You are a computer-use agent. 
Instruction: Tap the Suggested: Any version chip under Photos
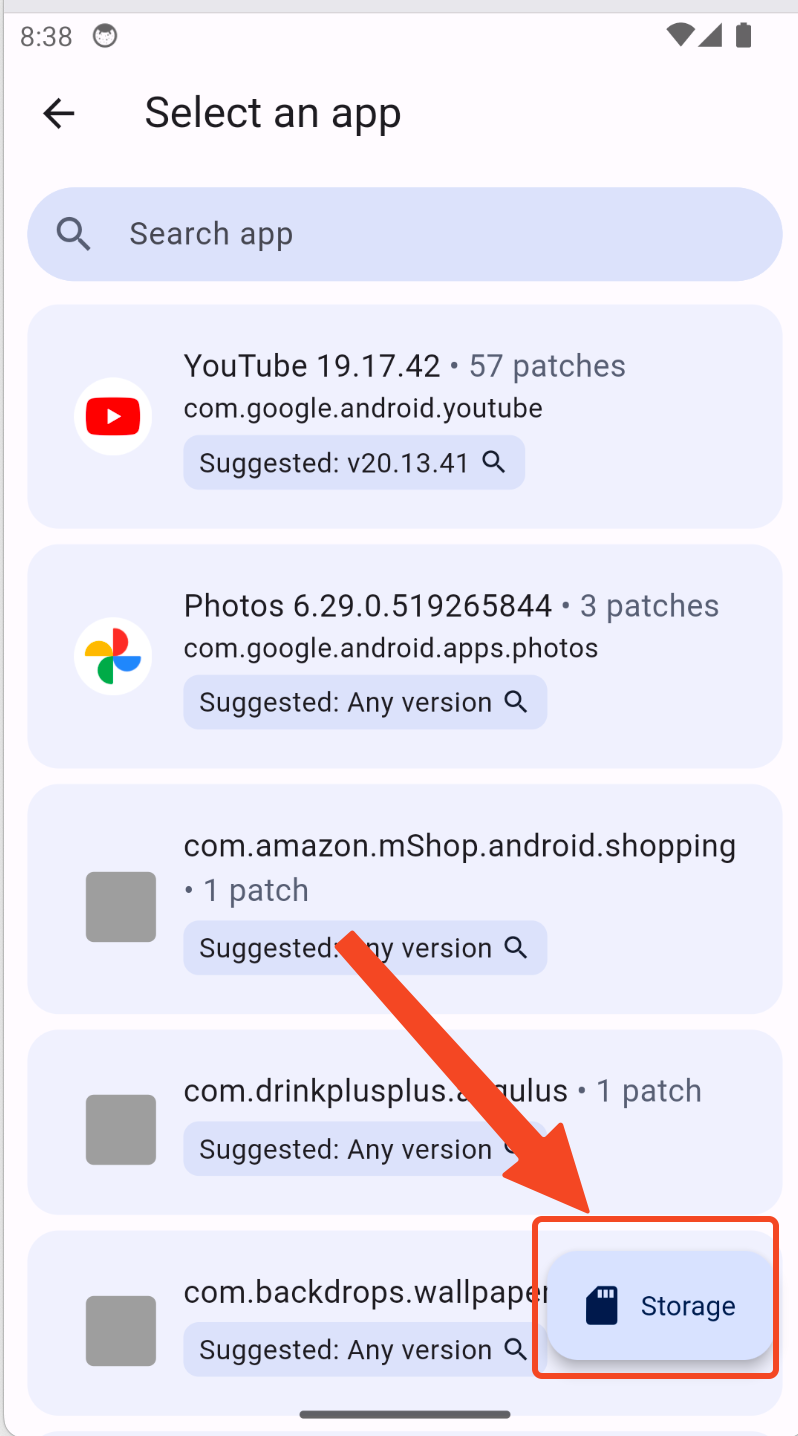coord(365,702)
